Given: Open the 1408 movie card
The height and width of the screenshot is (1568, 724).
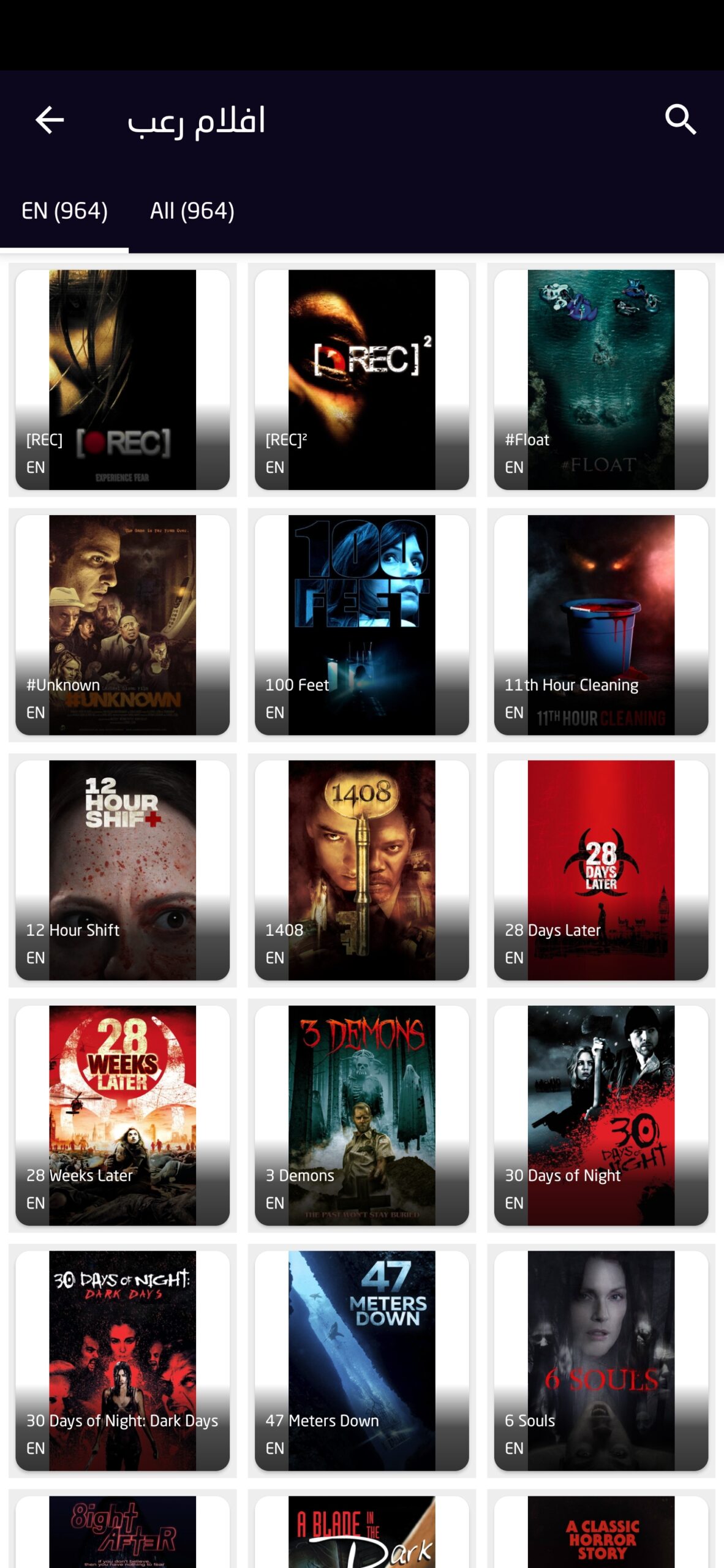Looking at the screenshot, I should click(362, 870).
